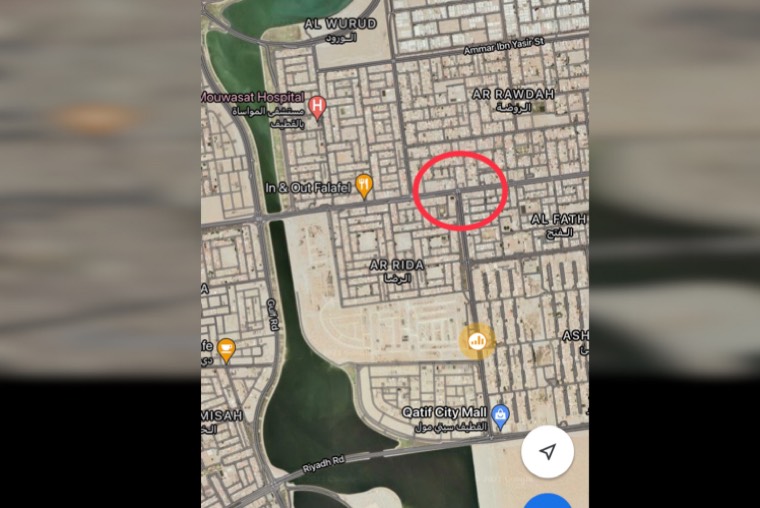The height and width of the screenshot is (508, 760).
Task: Open the Mouwasat Hospital map pin
Action: 318,106
